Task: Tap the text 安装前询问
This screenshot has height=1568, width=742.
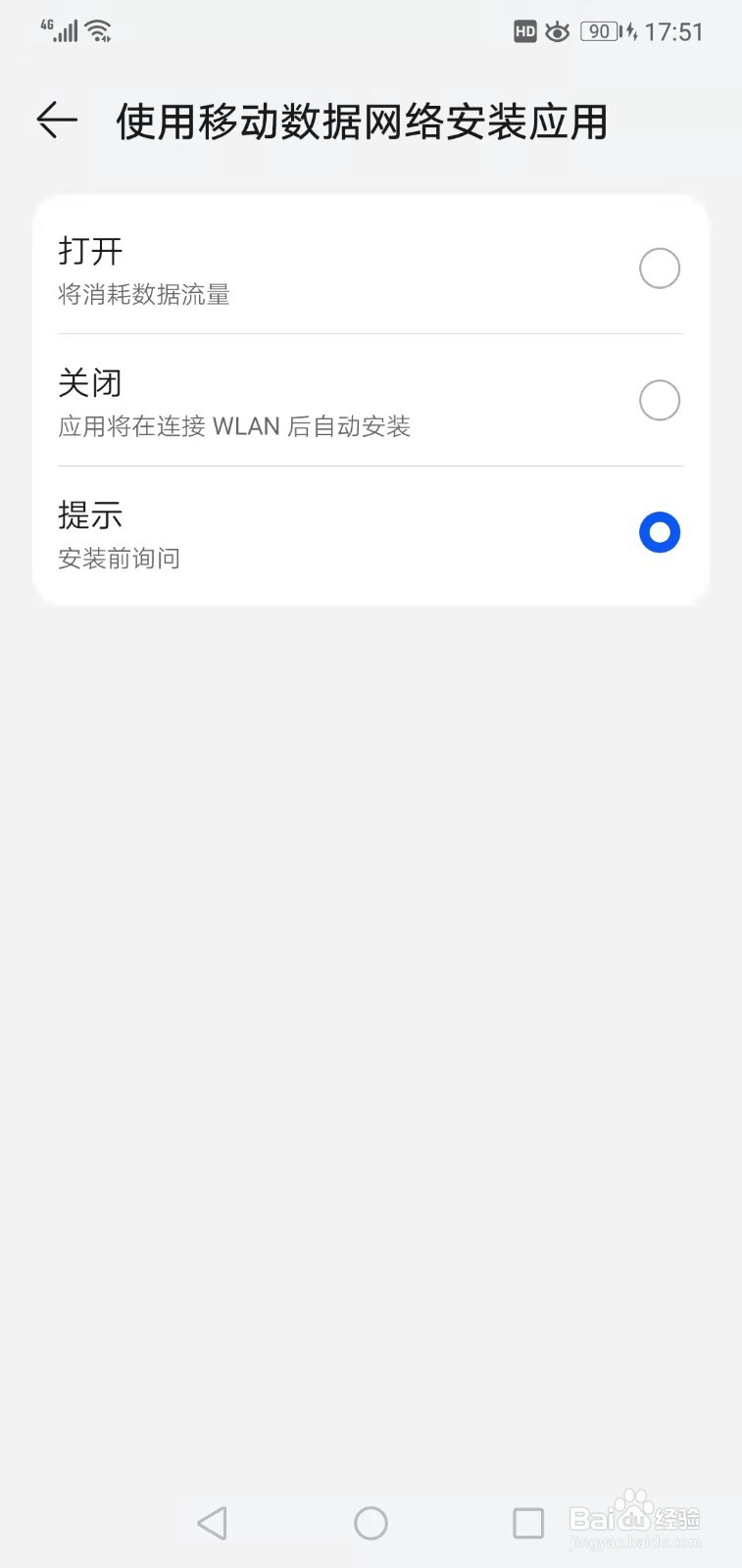Action: pos(120,558)
